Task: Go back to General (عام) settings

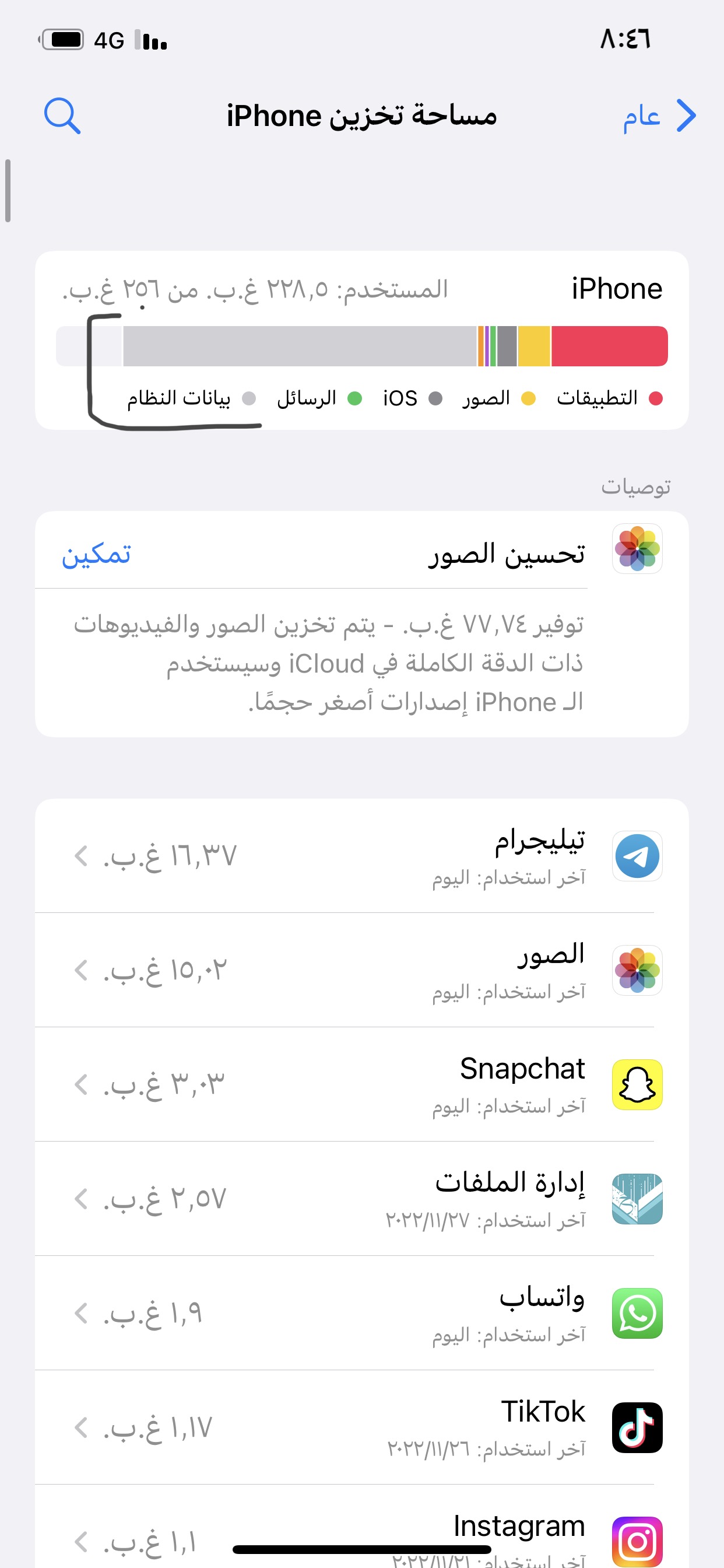Action: tap(659, 116)
